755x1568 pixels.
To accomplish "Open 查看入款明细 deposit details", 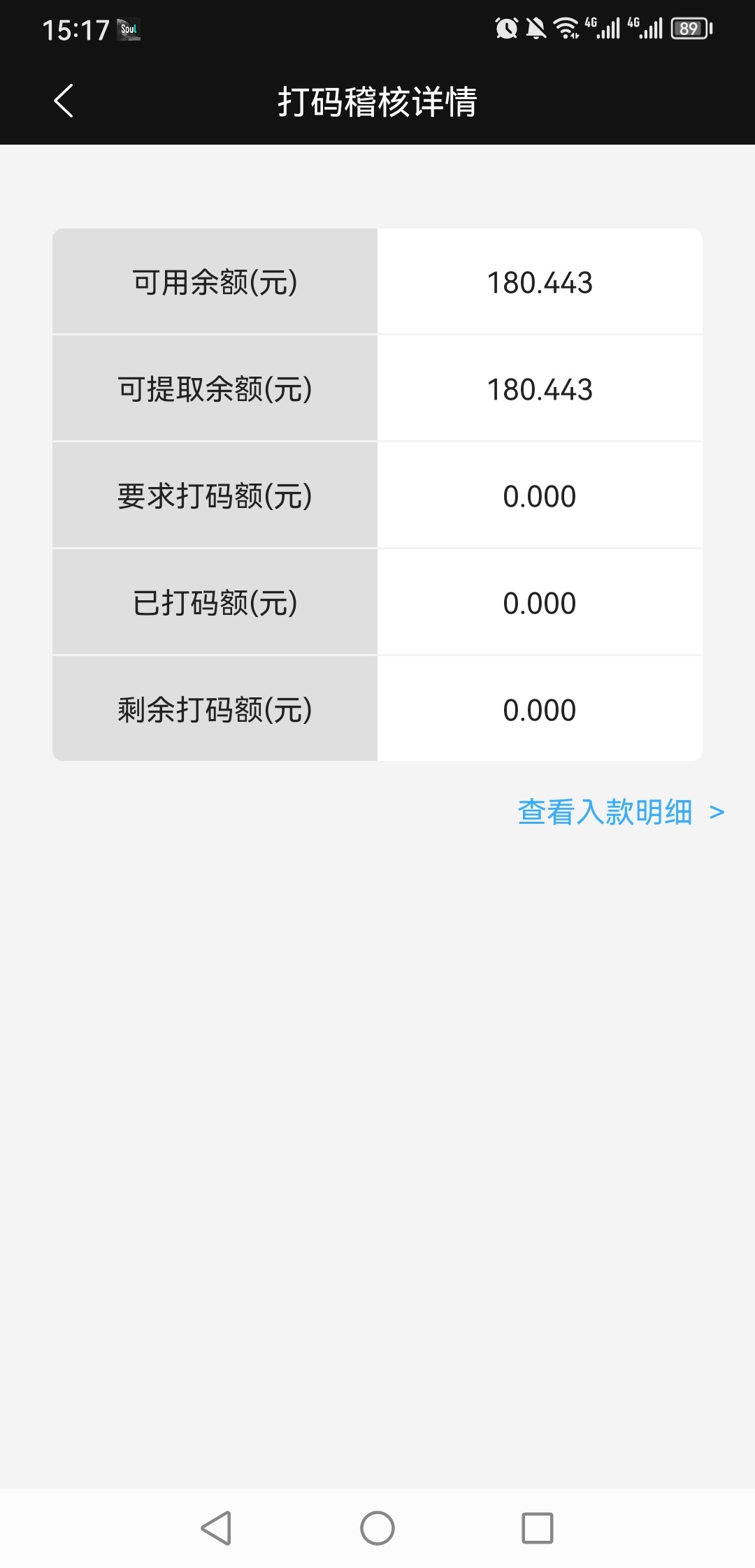I will pyautogui.click(x=604, y=813).
